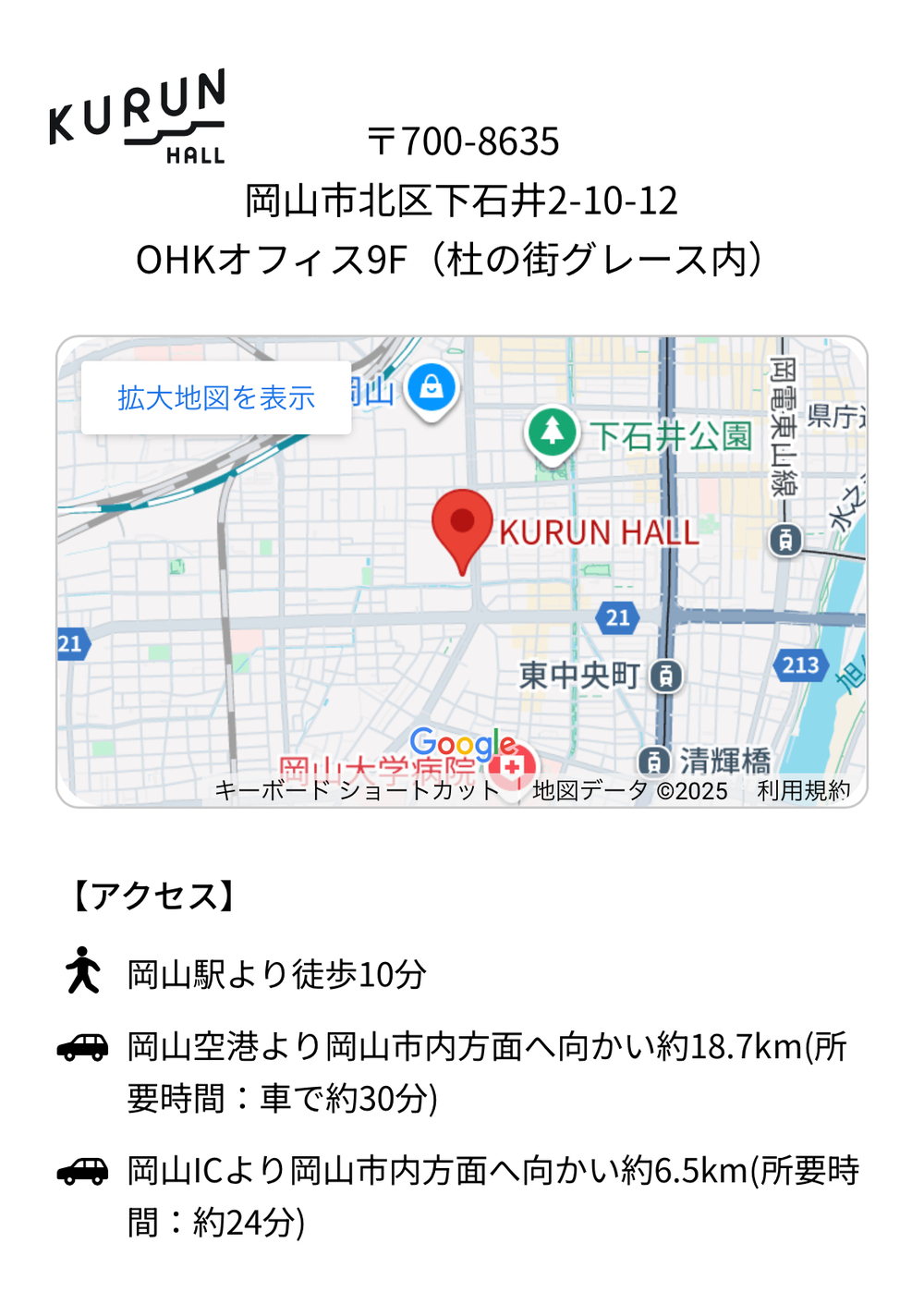Select the 清輝橋 tram stop marker

[654, 761]
